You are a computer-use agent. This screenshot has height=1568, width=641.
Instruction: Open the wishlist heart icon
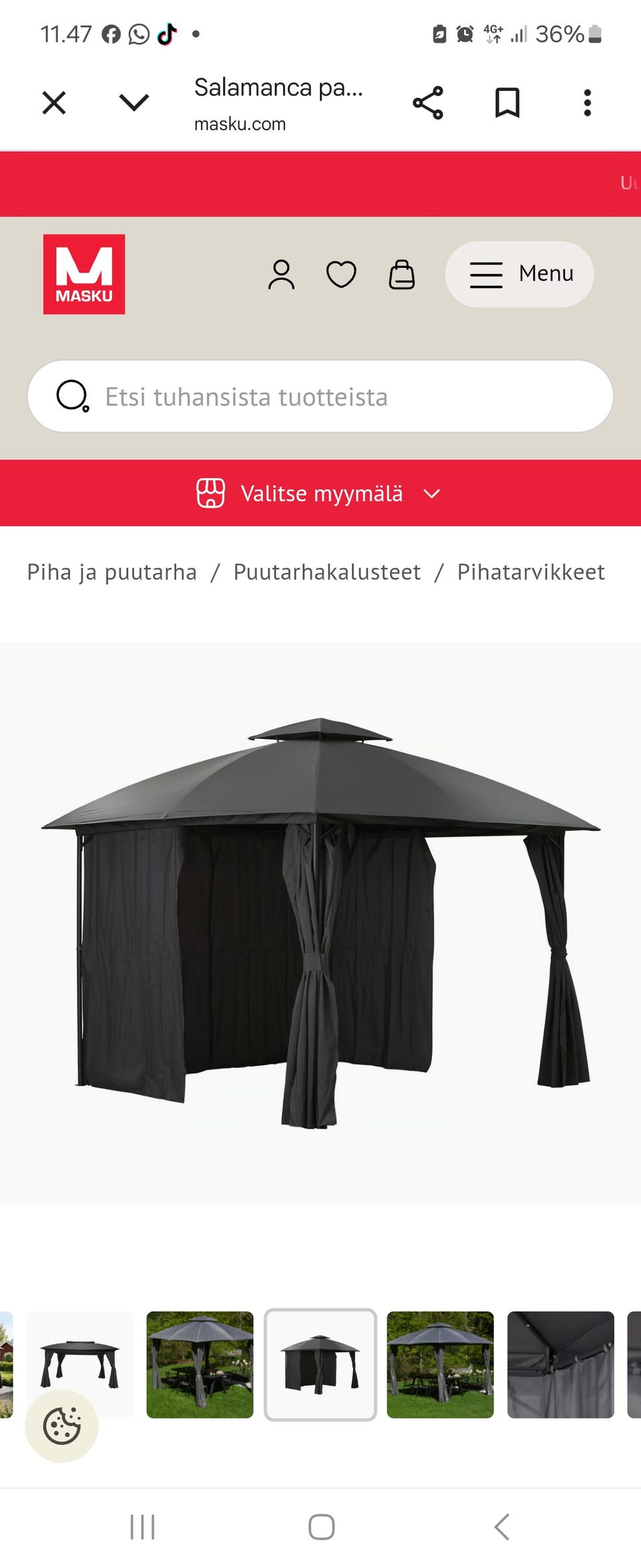[341, 274]
